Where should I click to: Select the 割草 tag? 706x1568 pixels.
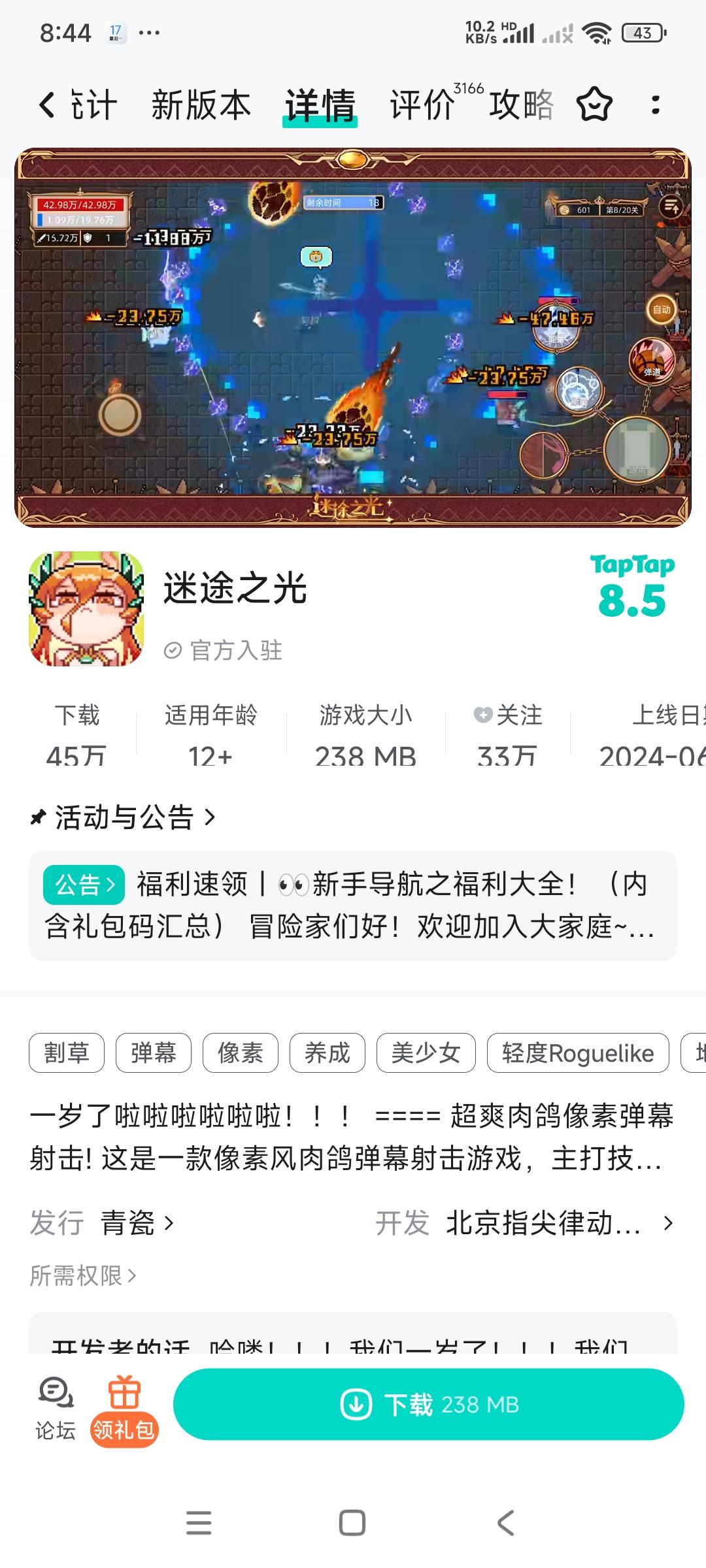(66, 1052)
